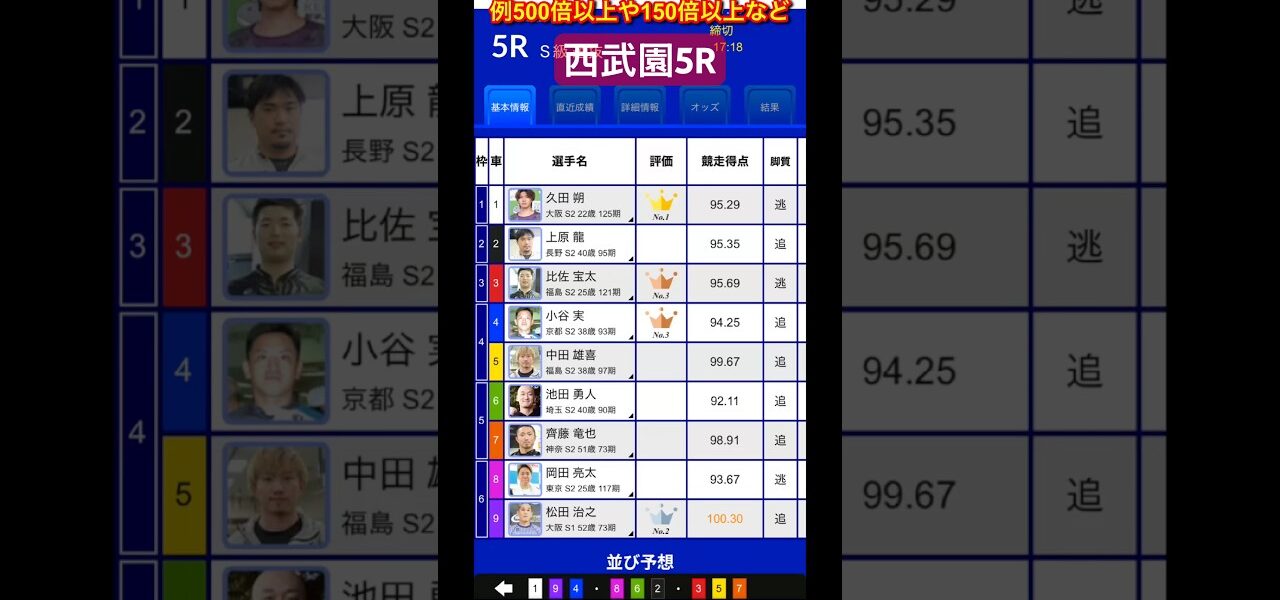The height and width of the screenshot is (600, 1280).
Task: View rider 松田 治之's details
Action: point(570,518)
